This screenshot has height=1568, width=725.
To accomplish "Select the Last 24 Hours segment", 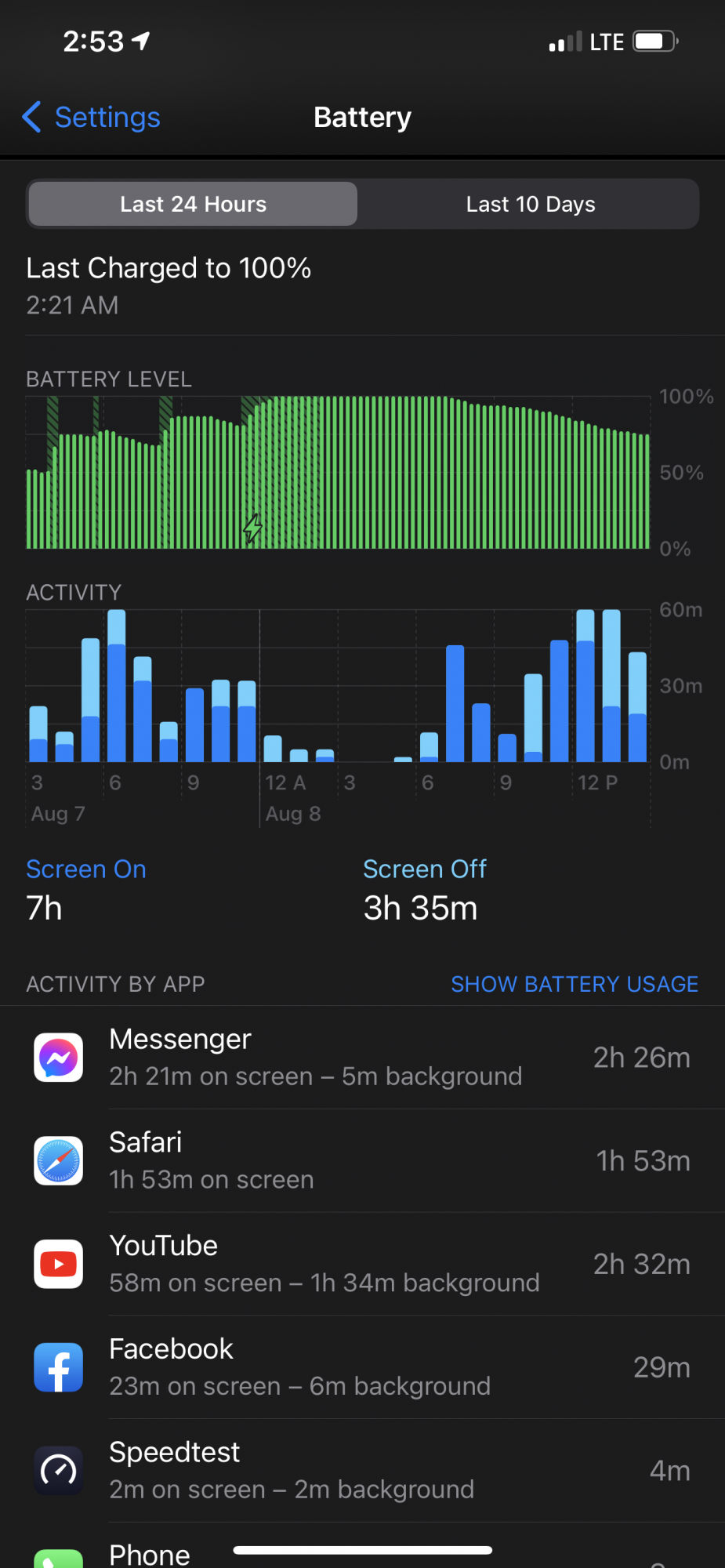I will tap(193, 205).
